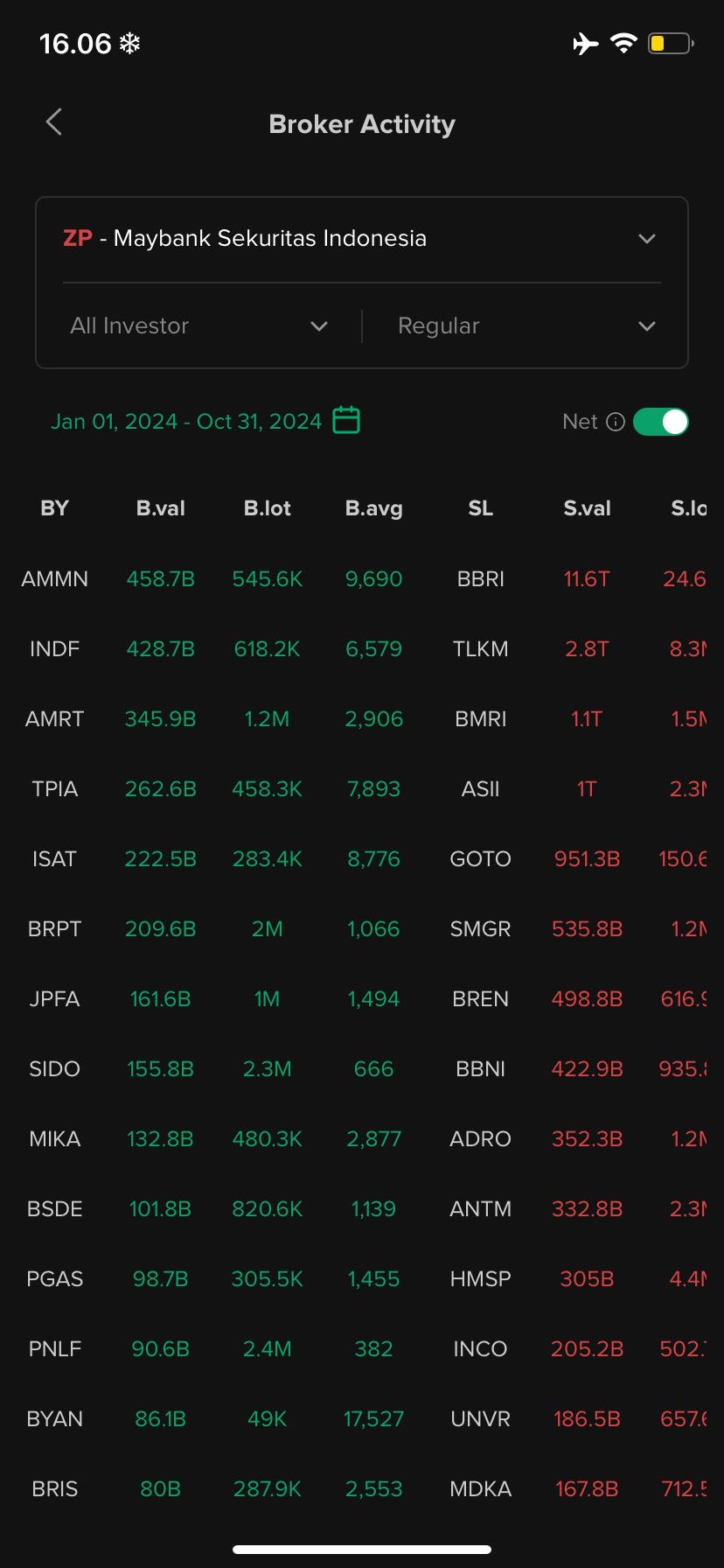The image size is (724, 1568).
Task: Turn off the Net toggle
Action: (660, 422)
